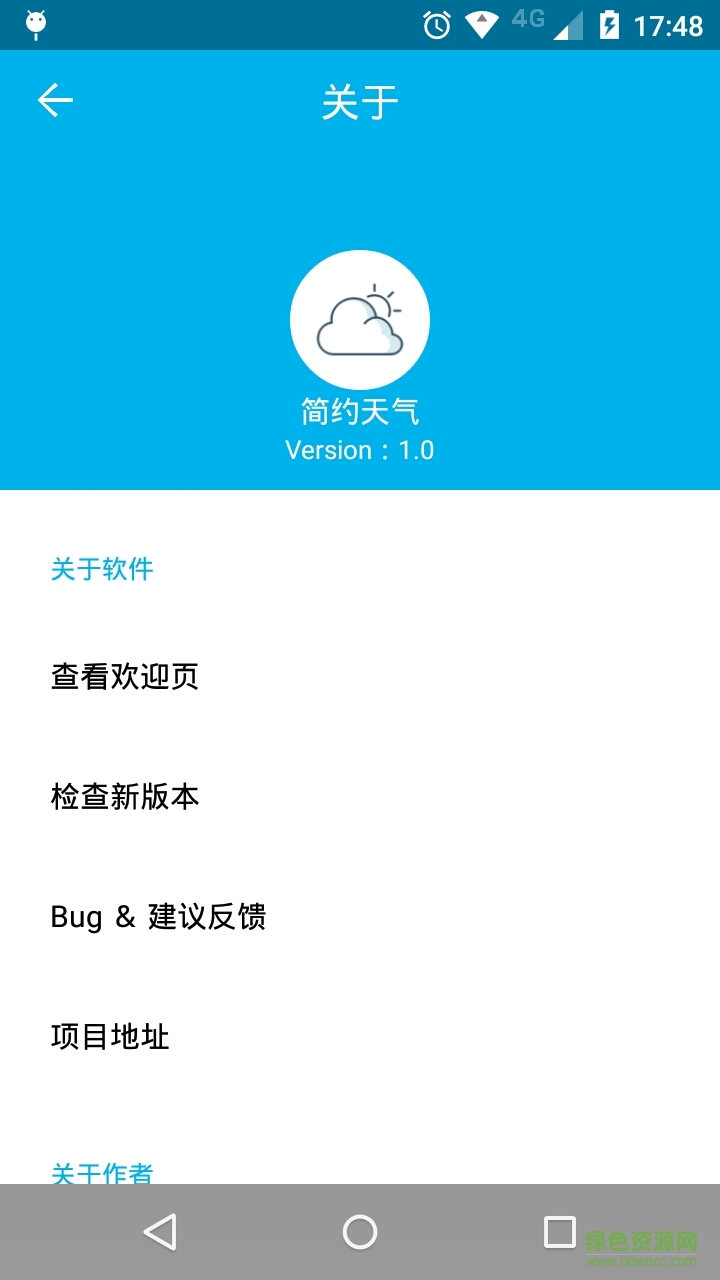
Task: Tap the Version：1.0 text
Action: [360, 450]
